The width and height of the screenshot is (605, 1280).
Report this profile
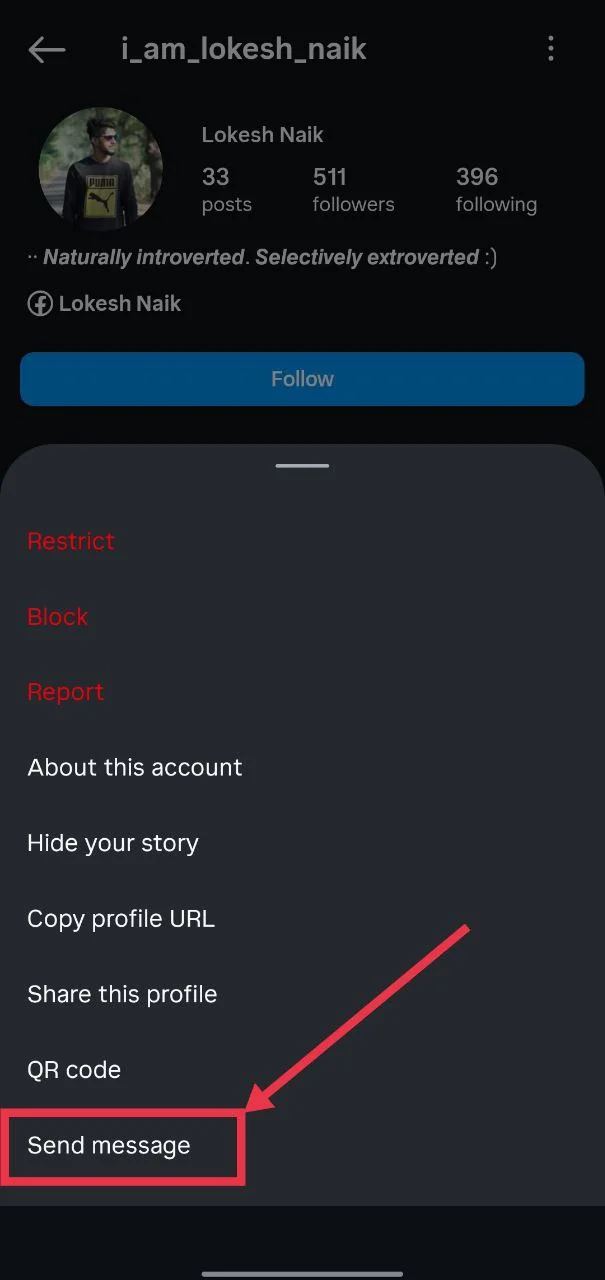[x=66, y=692]
